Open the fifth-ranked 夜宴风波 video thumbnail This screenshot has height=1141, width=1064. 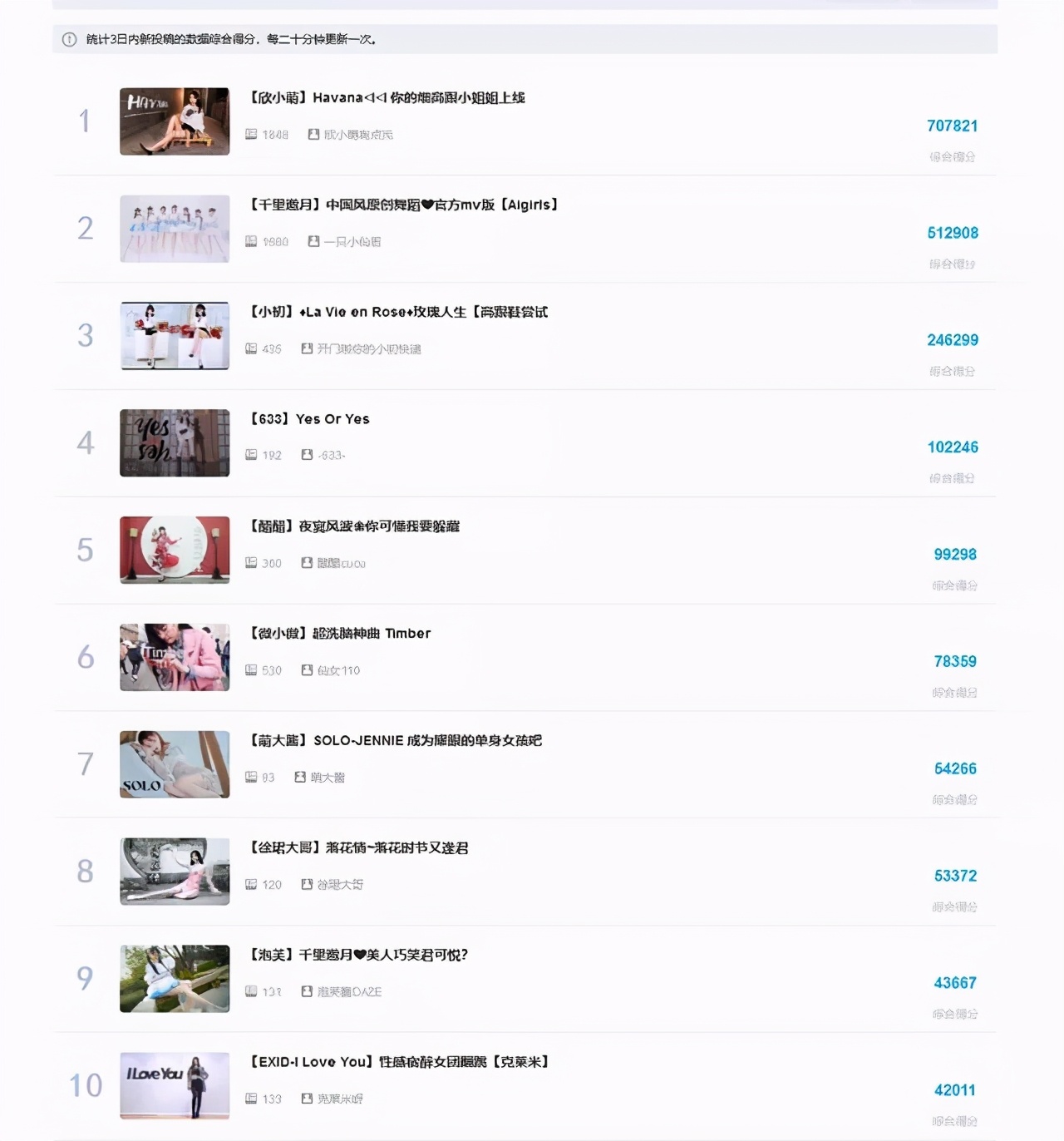[175, 550]
